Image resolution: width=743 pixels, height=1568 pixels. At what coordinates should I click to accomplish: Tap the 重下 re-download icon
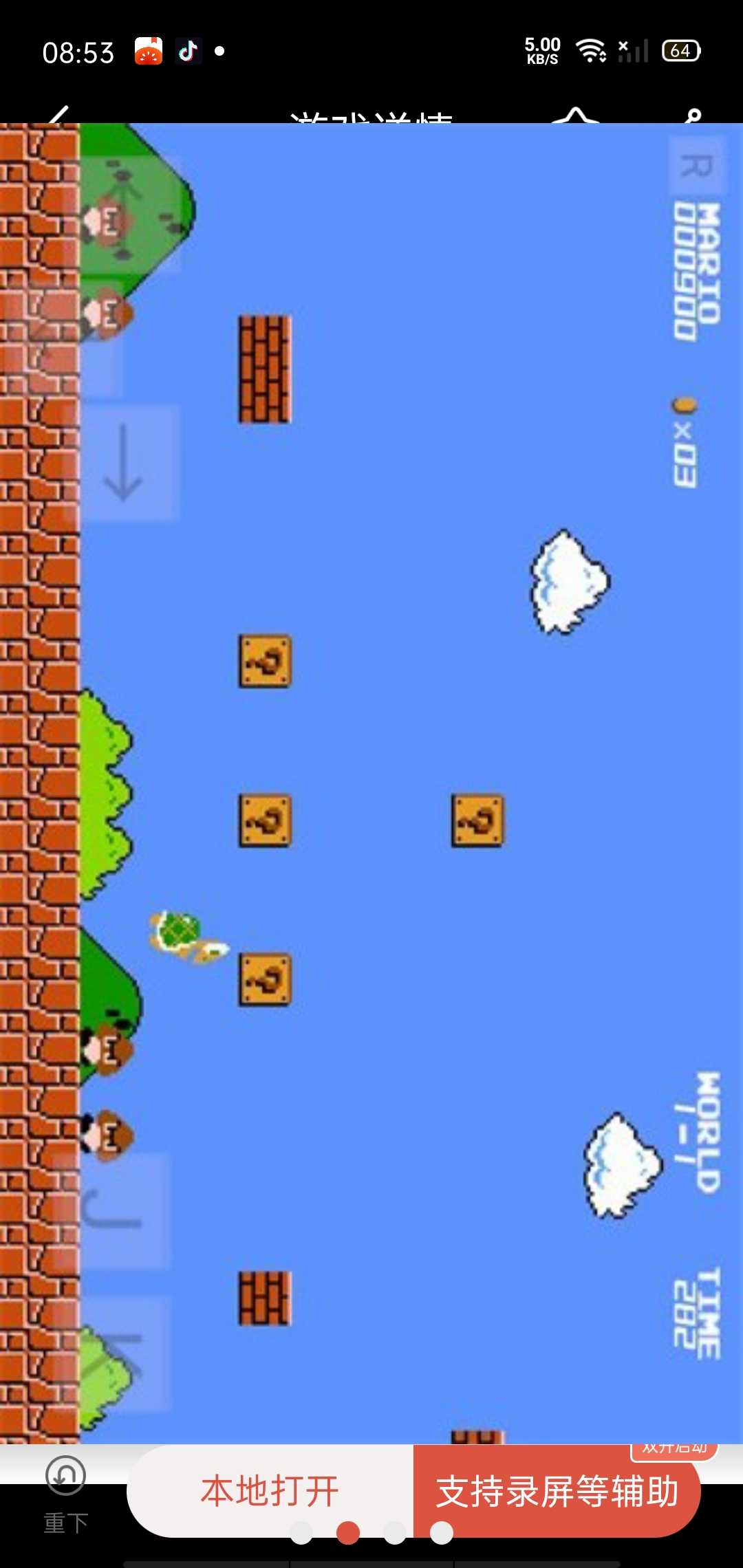click(65, 1494)
